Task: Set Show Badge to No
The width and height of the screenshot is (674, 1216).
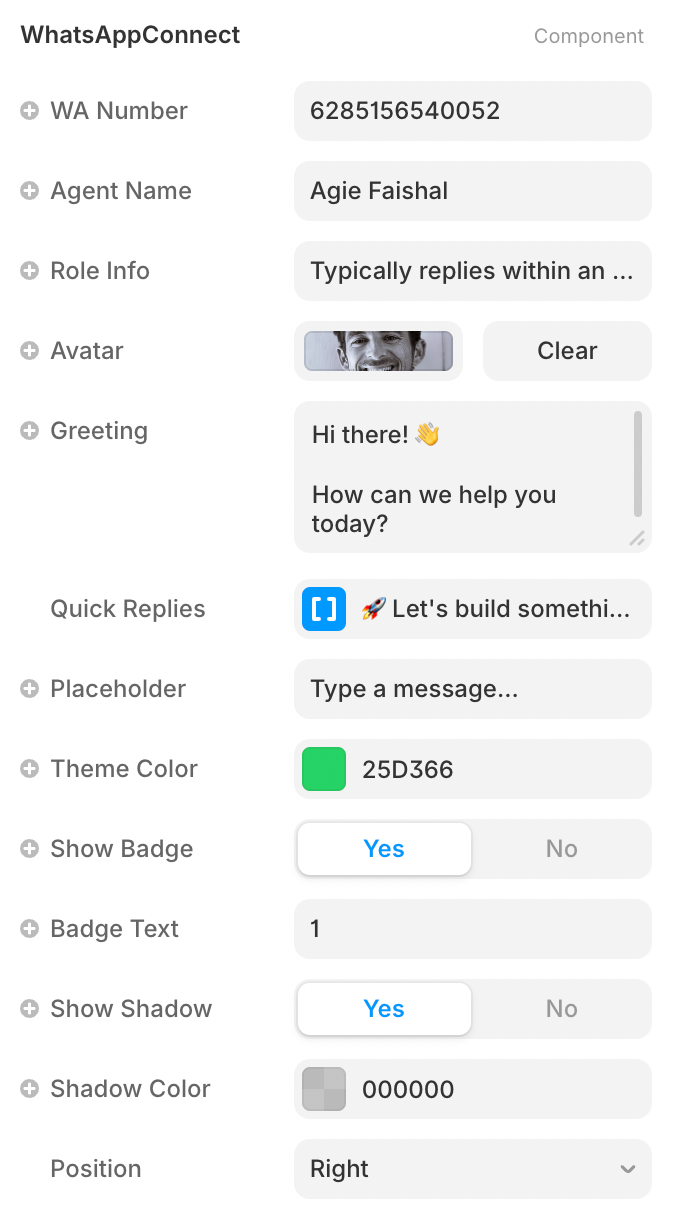Action: [x=561, y=849]
